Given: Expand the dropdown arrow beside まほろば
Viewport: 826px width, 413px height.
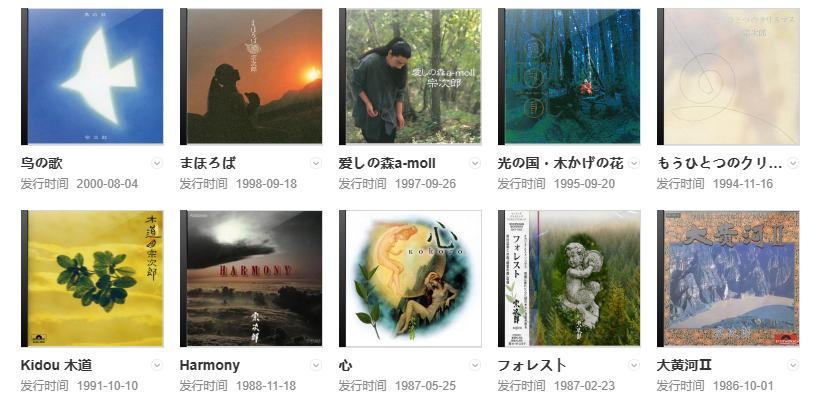Looking at the screenshot, I should click(316, 163).
